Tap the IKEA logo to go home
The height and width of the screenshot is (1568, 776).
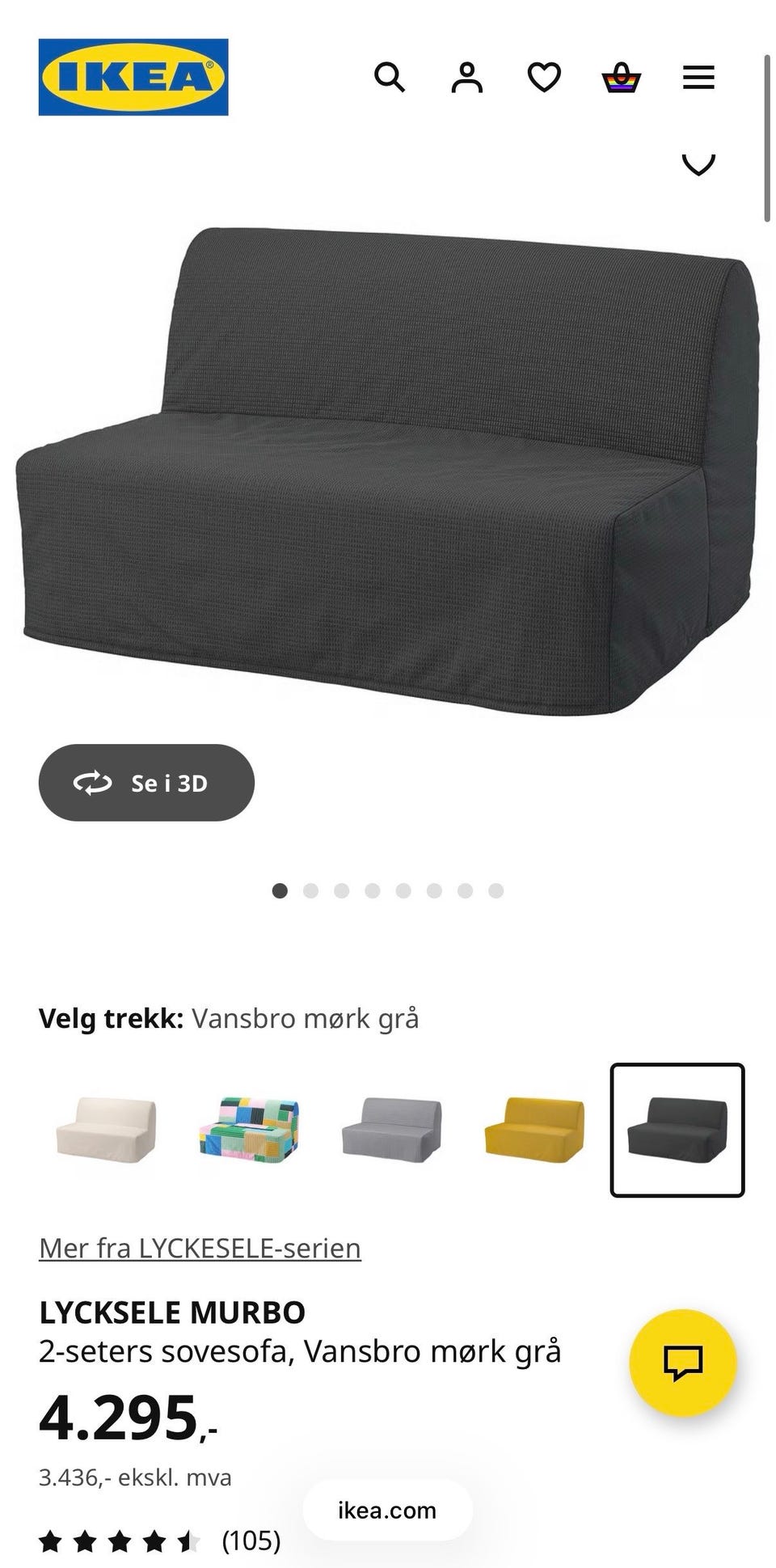[133, 77]
